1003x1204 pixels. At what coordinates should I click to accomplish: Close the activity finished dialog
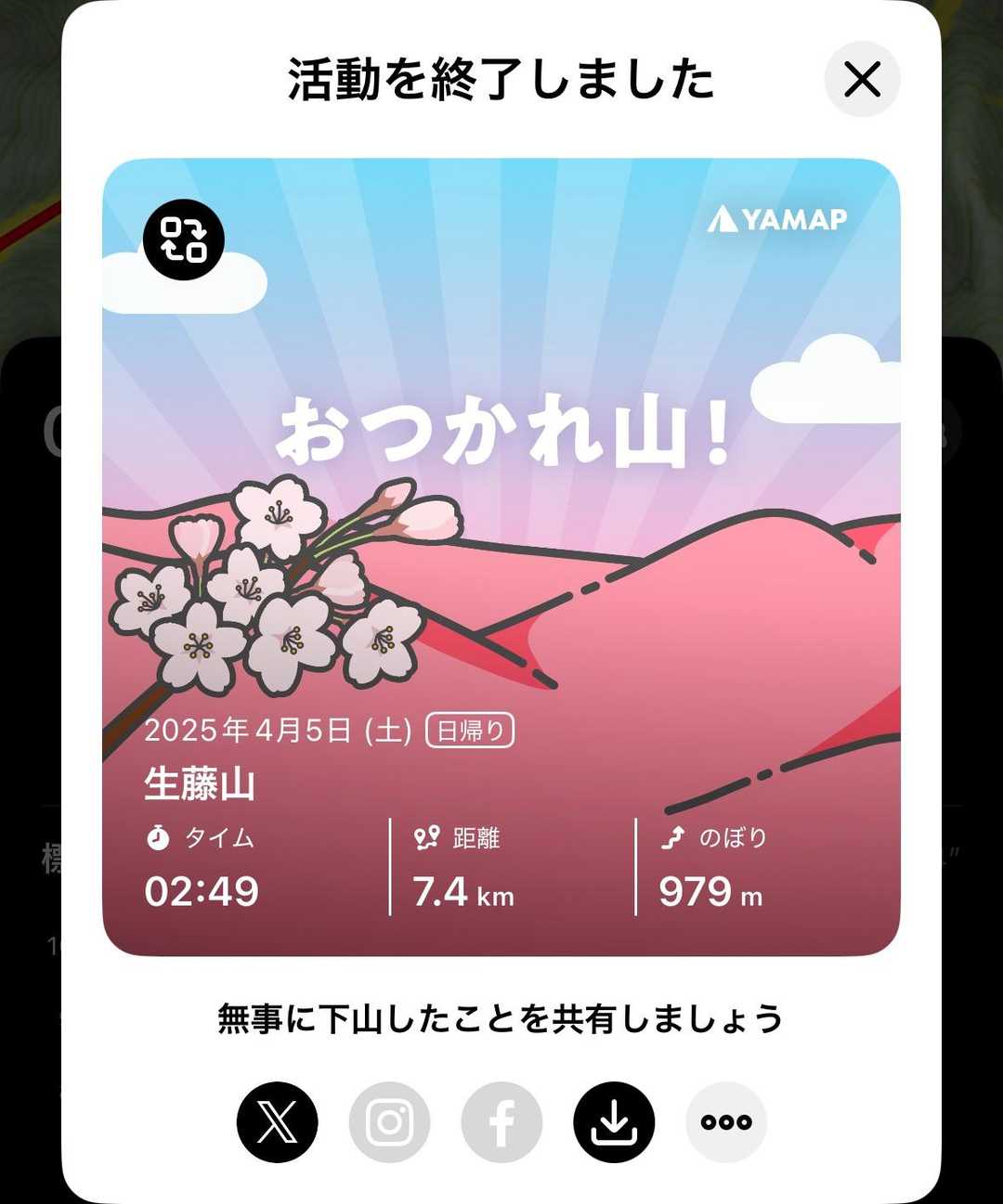click(862, 80)
